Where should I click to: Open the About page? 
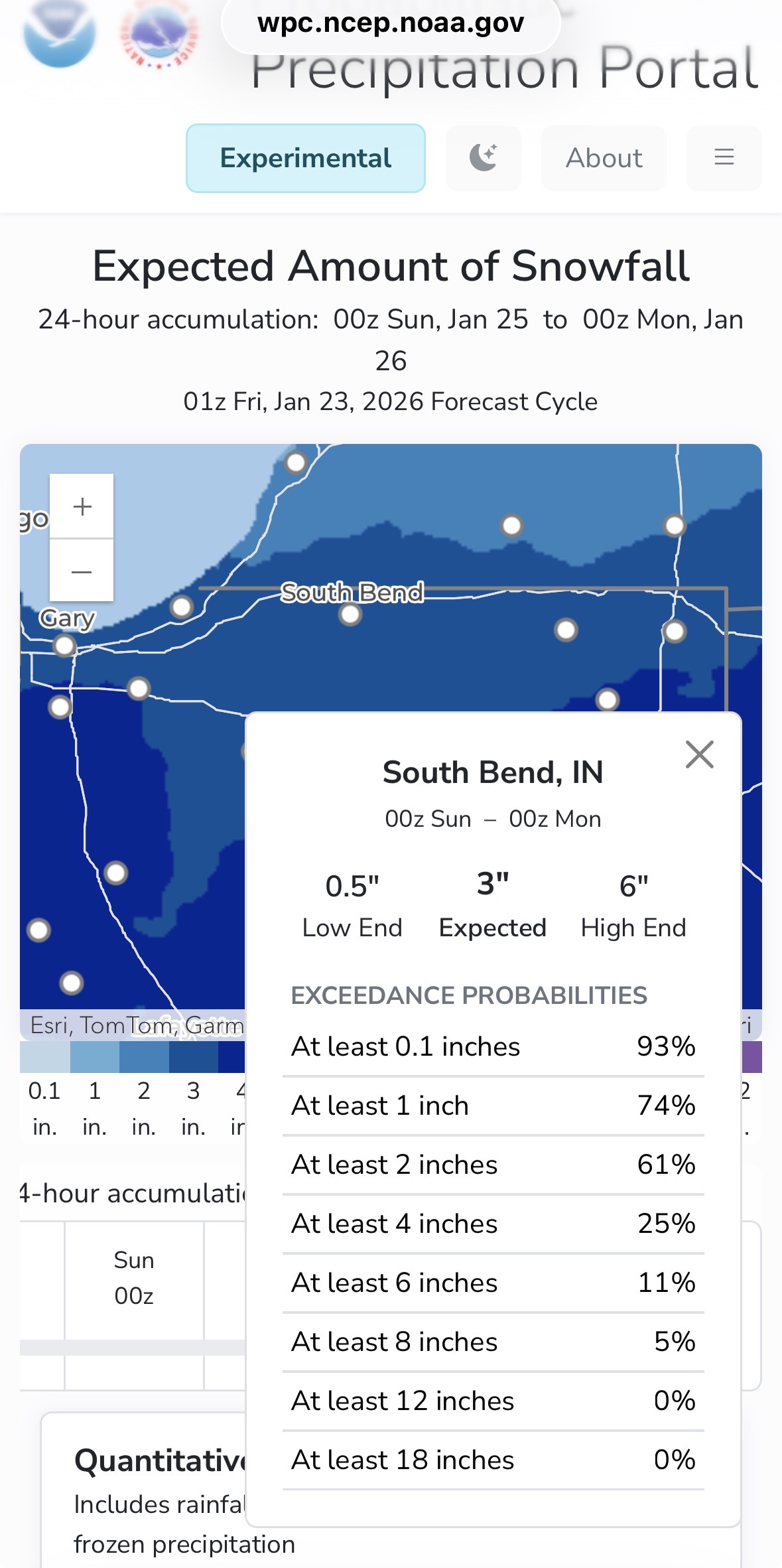[604, 158]
